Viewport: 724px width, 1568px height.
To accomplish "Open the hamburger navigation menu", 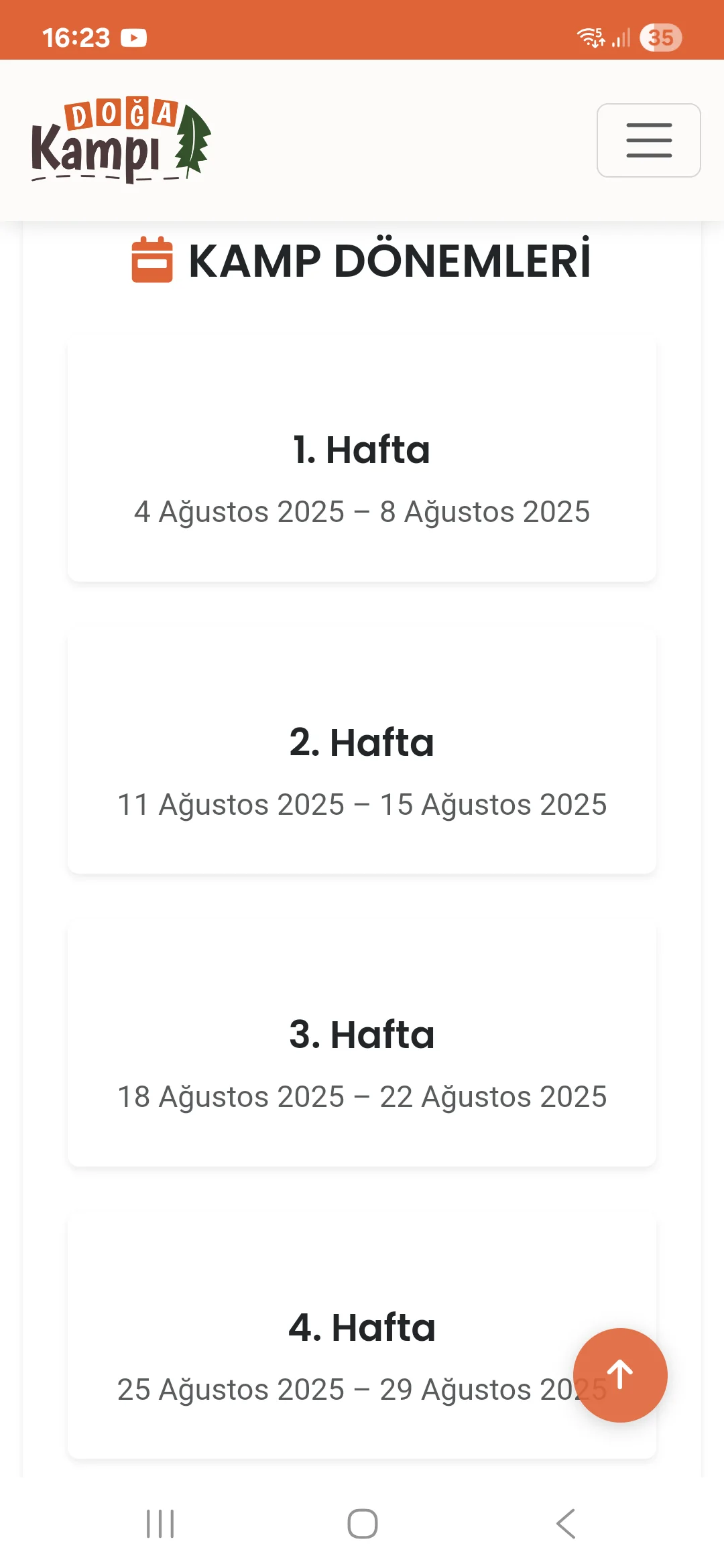I will [648, 140].
